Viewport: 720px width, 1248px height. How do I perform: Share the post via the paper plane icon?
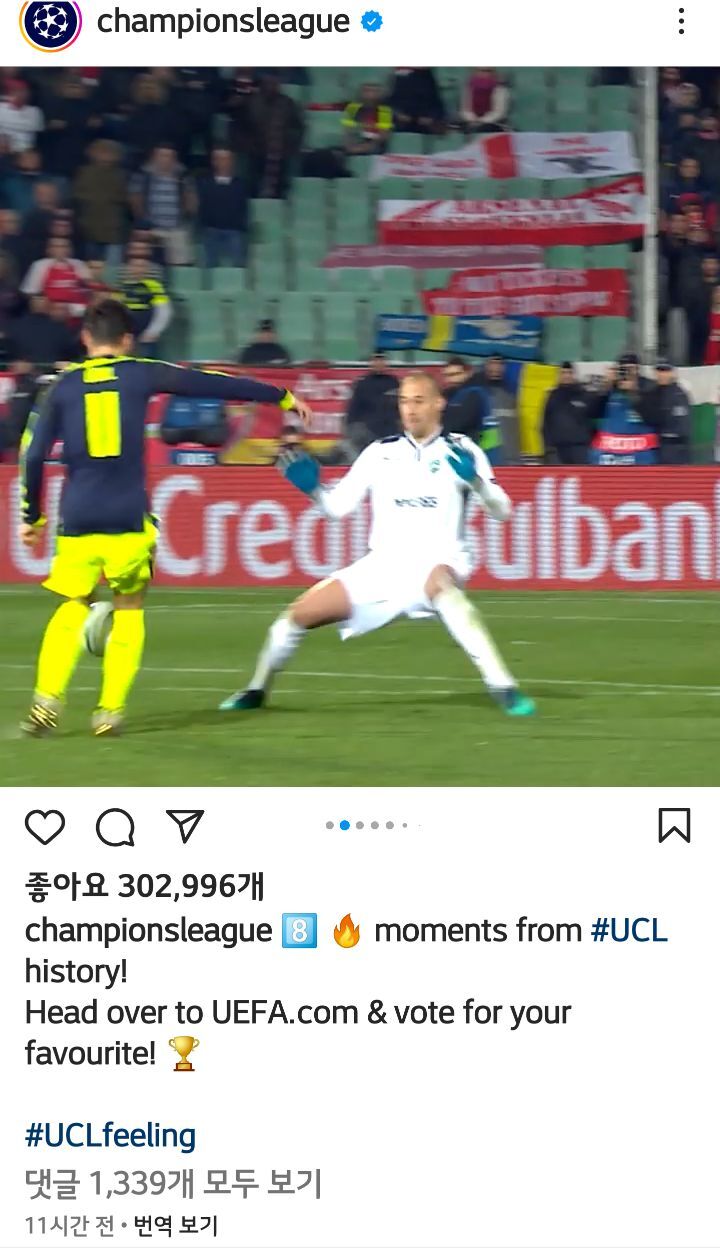click(185, 826)
